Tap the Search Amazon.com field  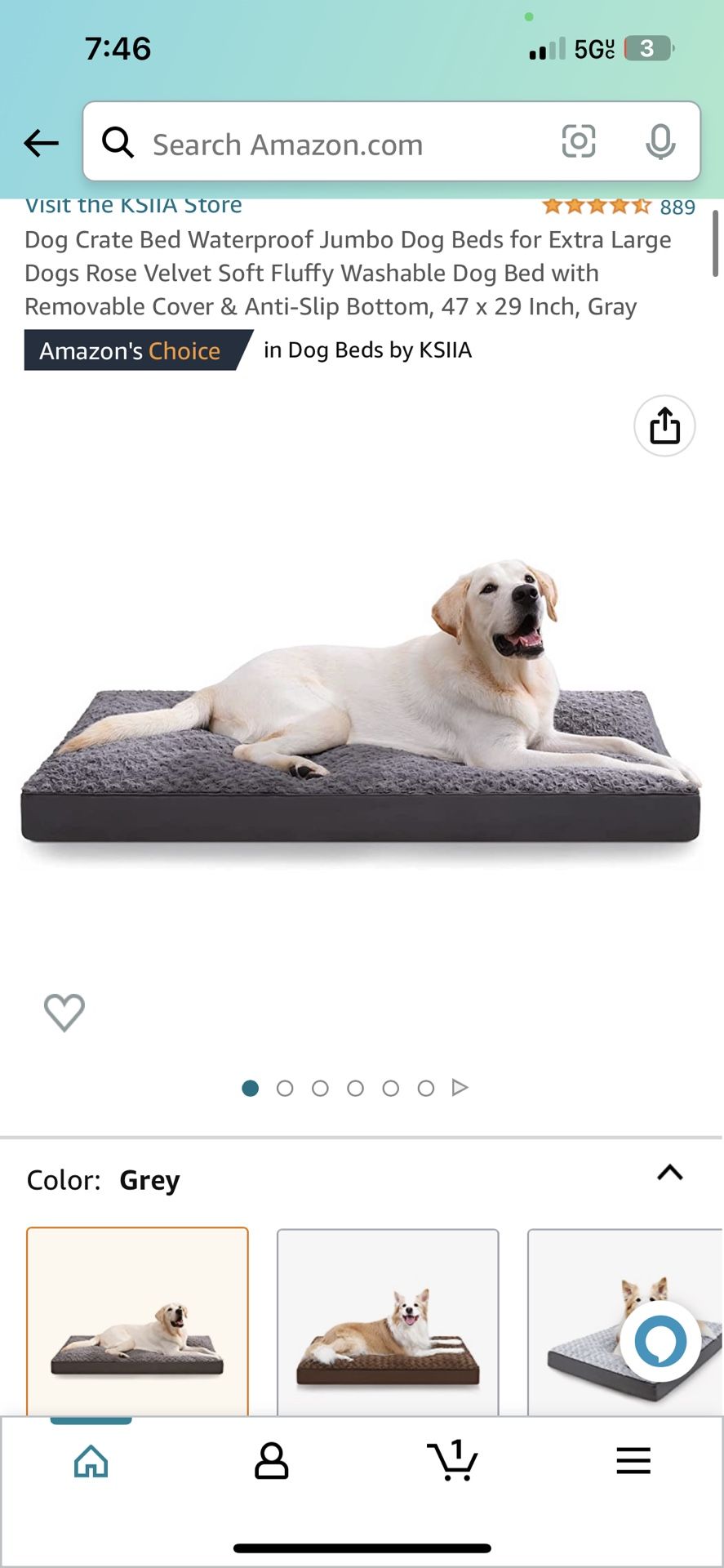pyautogui.click(x=326, y=145)
